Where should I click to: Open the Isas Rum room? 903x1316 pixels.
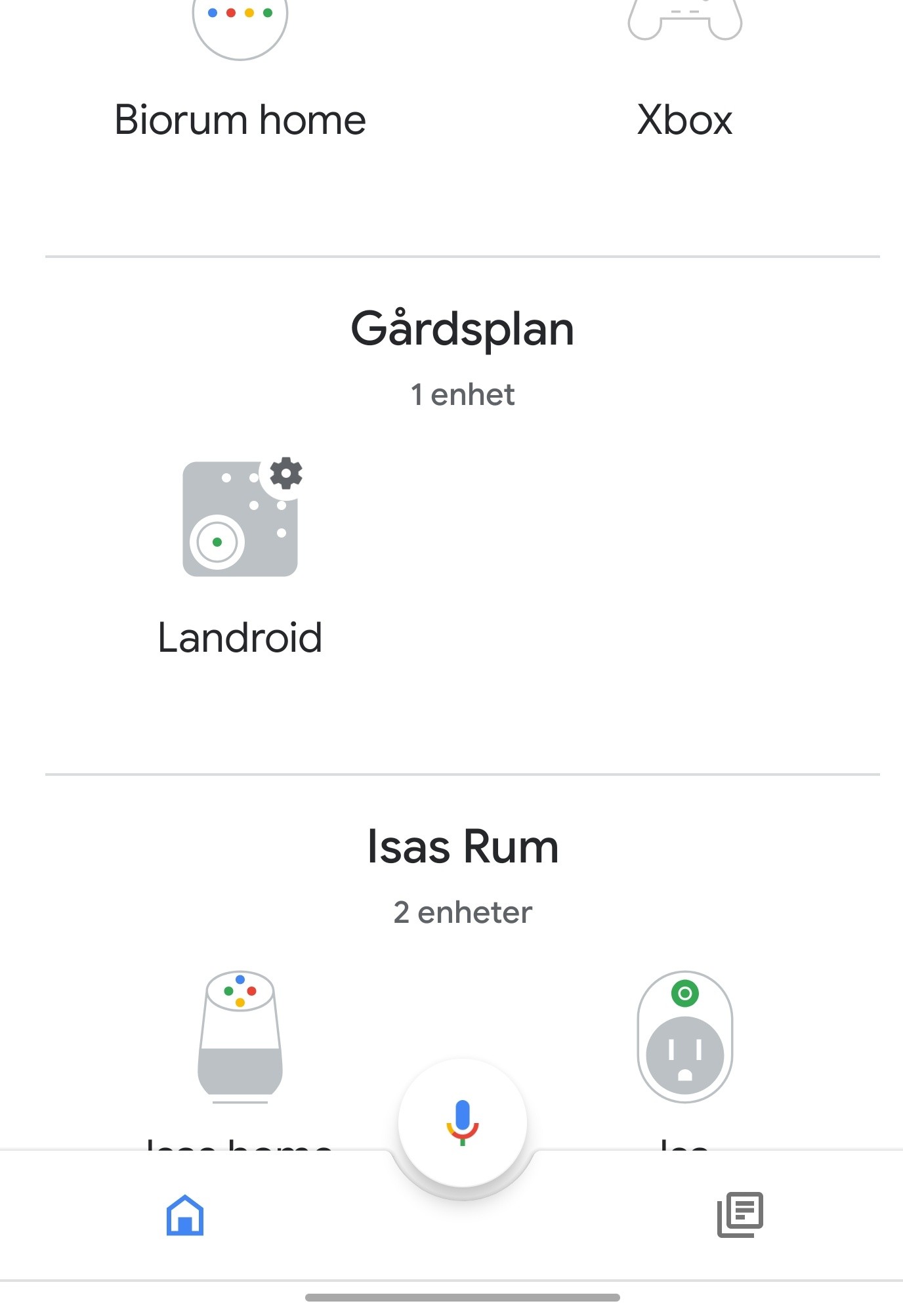(x=463, y=847)
